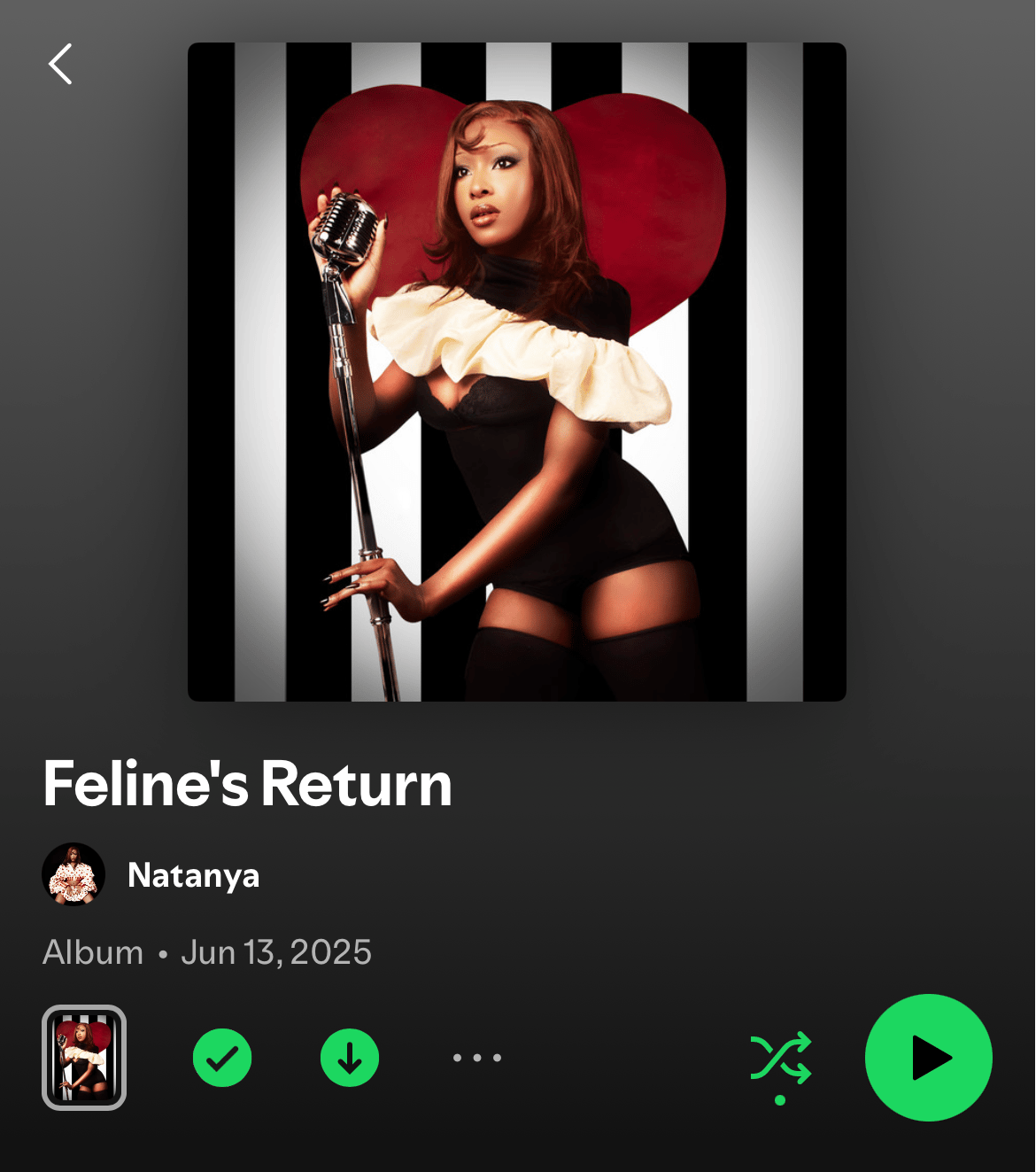This screenshot has width=1036, height=1172.
Task: Play the album with the green play button
Action: (928, 1058)
